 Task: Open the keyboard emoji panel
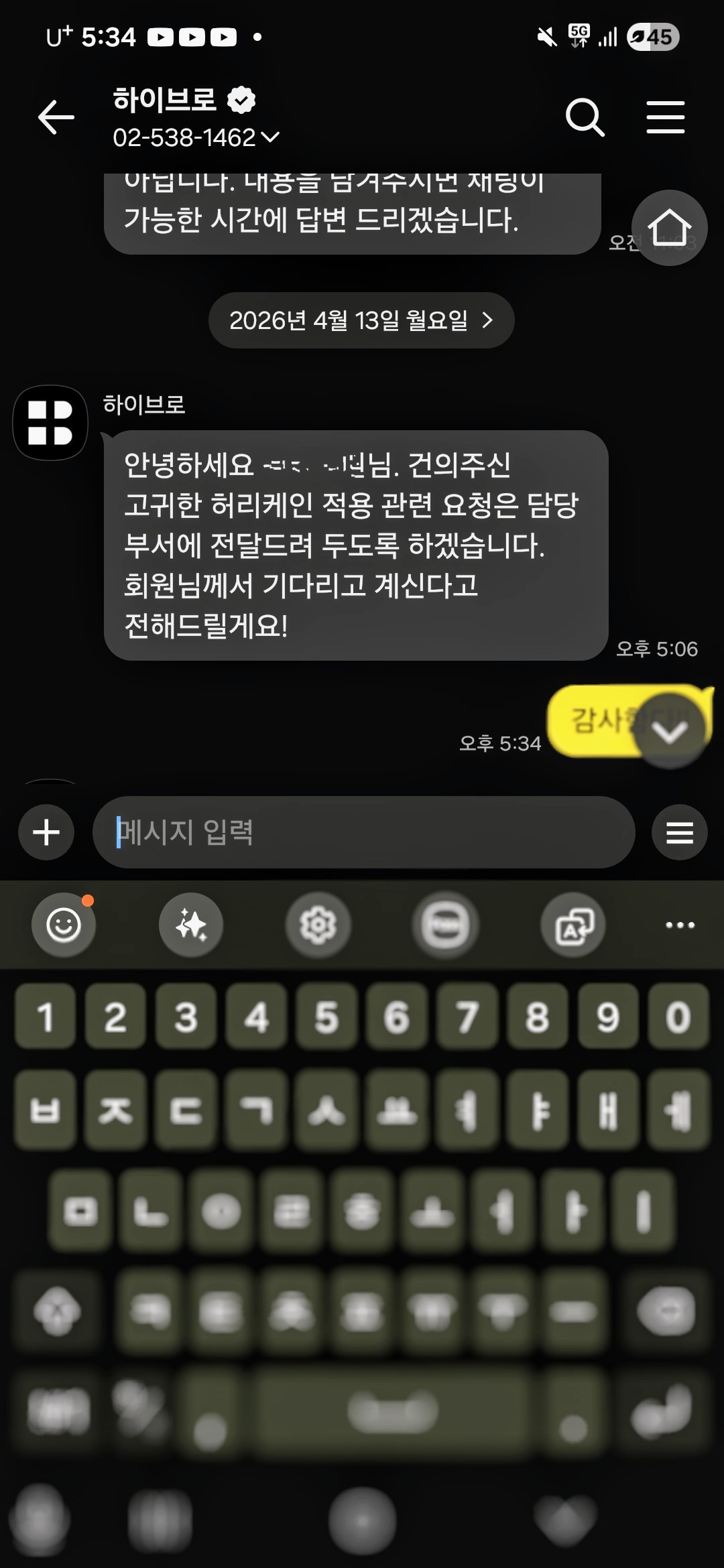64,925
